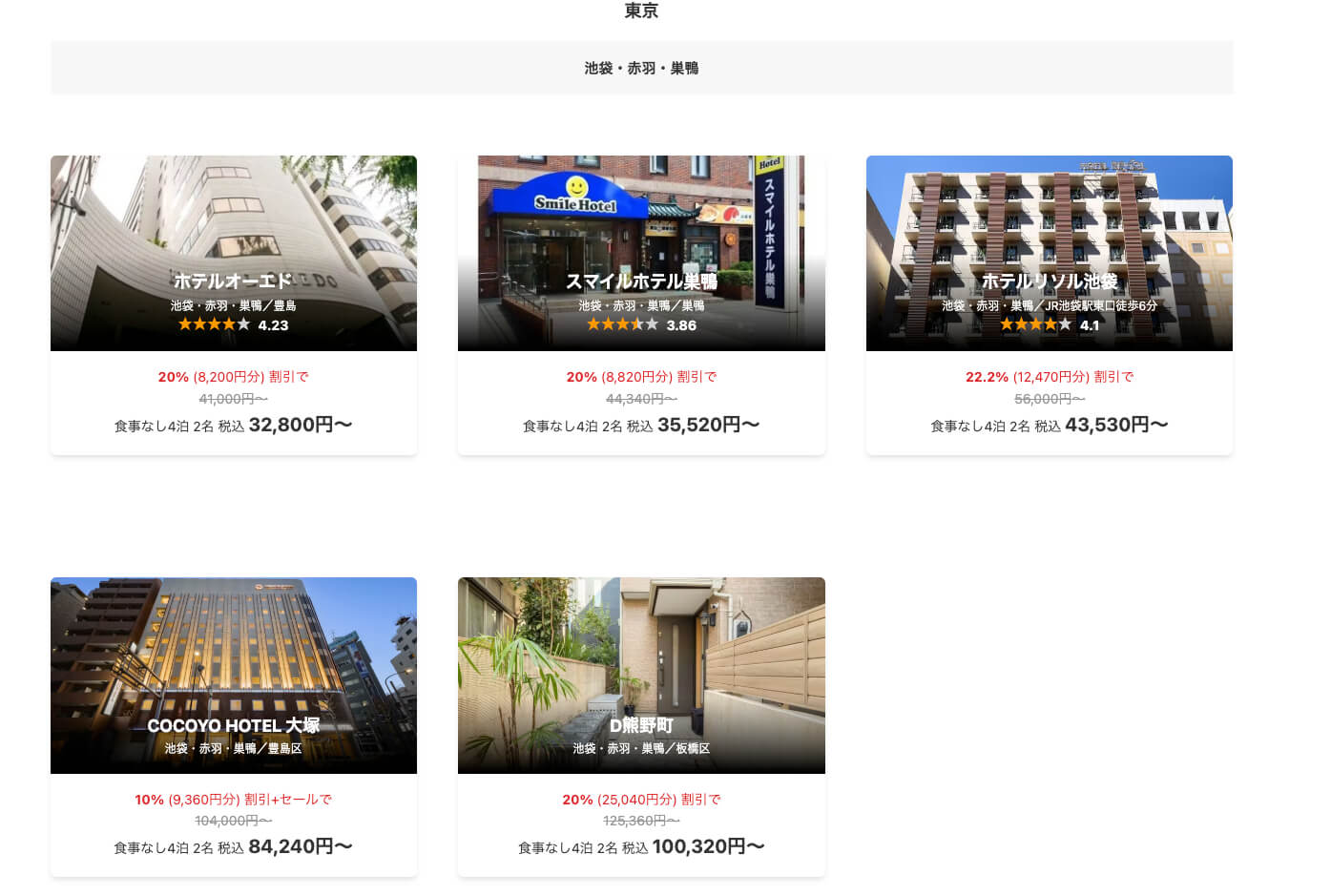Image resolution: width=1331 pixels, height=896 pixels.
Task: Open the COCOYO HOTEL 大塚 card
Action: (x=233, y=725)
